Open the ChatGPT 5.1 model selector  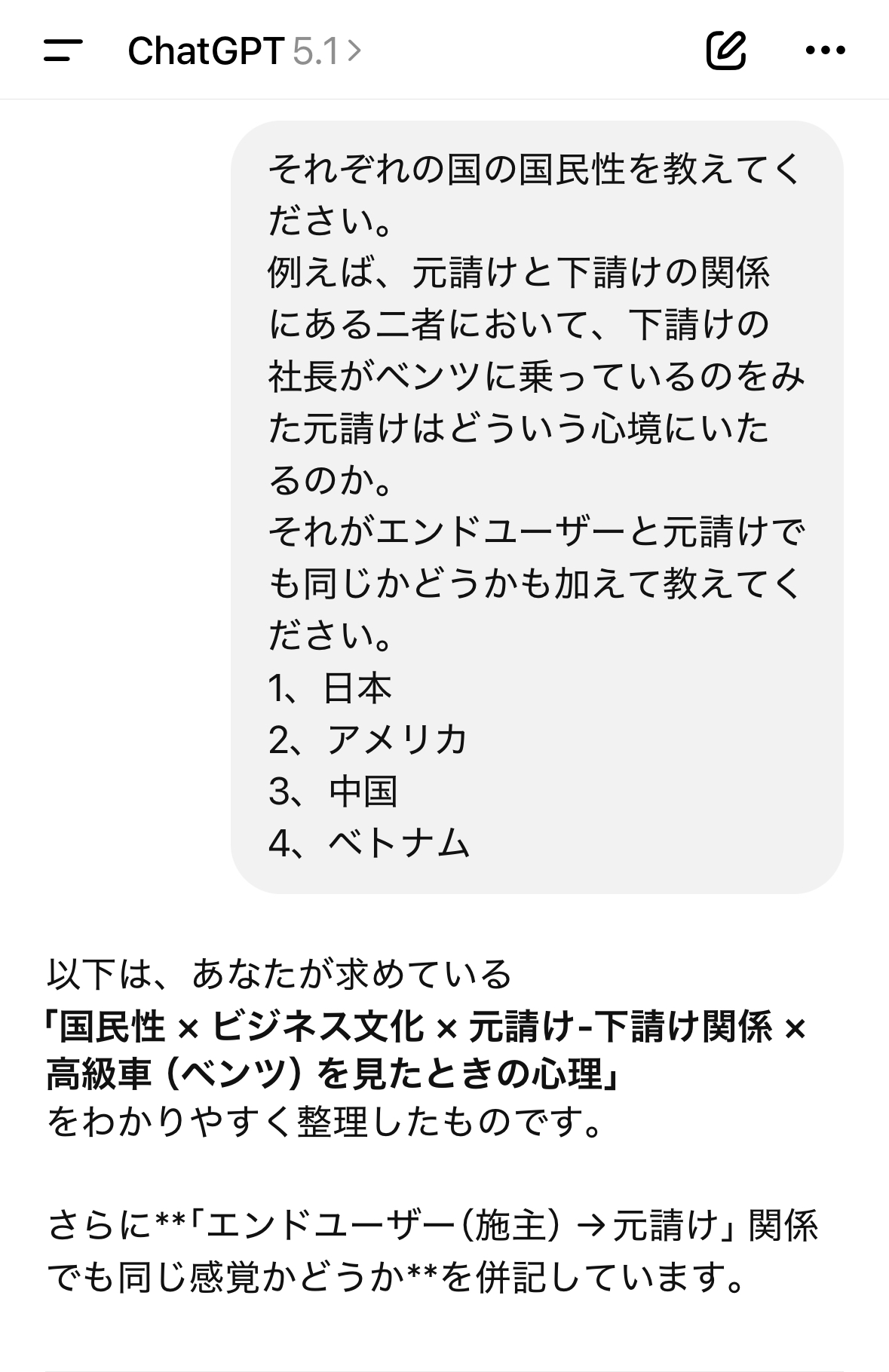coord(244,51)
